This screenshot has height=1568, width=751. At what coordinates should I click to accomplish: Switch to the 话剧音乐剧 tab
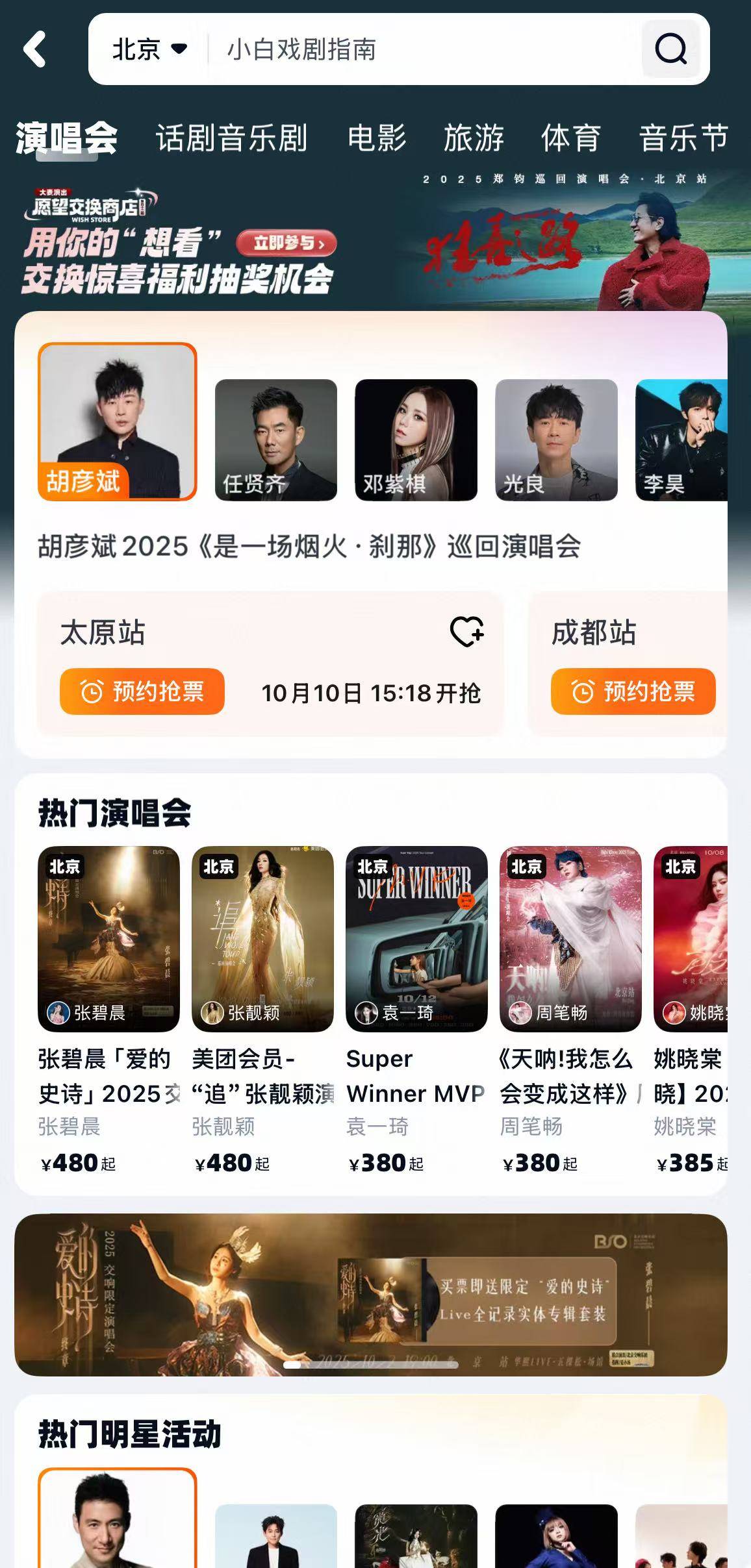(231, 138)
